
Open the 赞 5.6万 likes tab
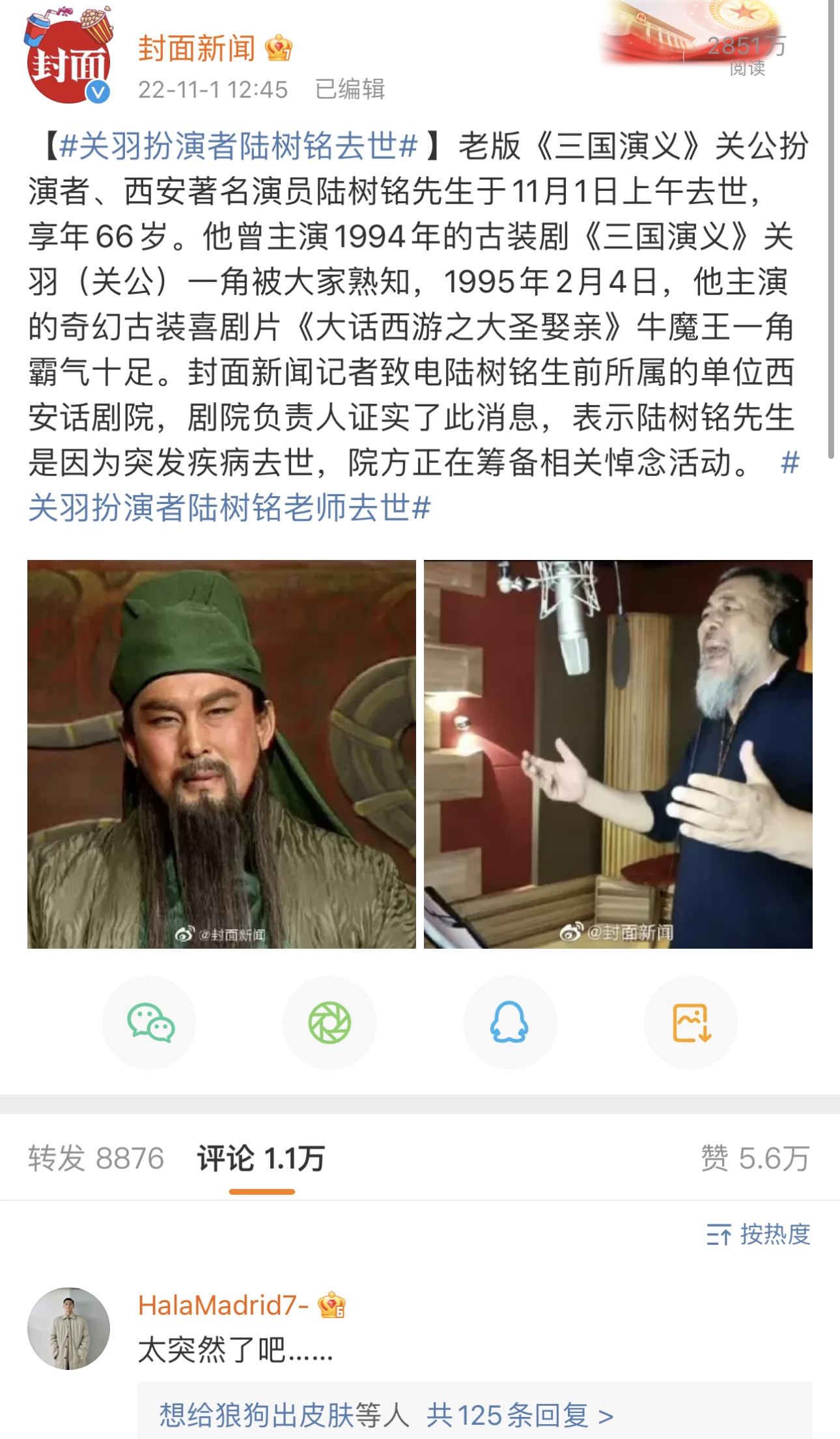coord(755,1158)
